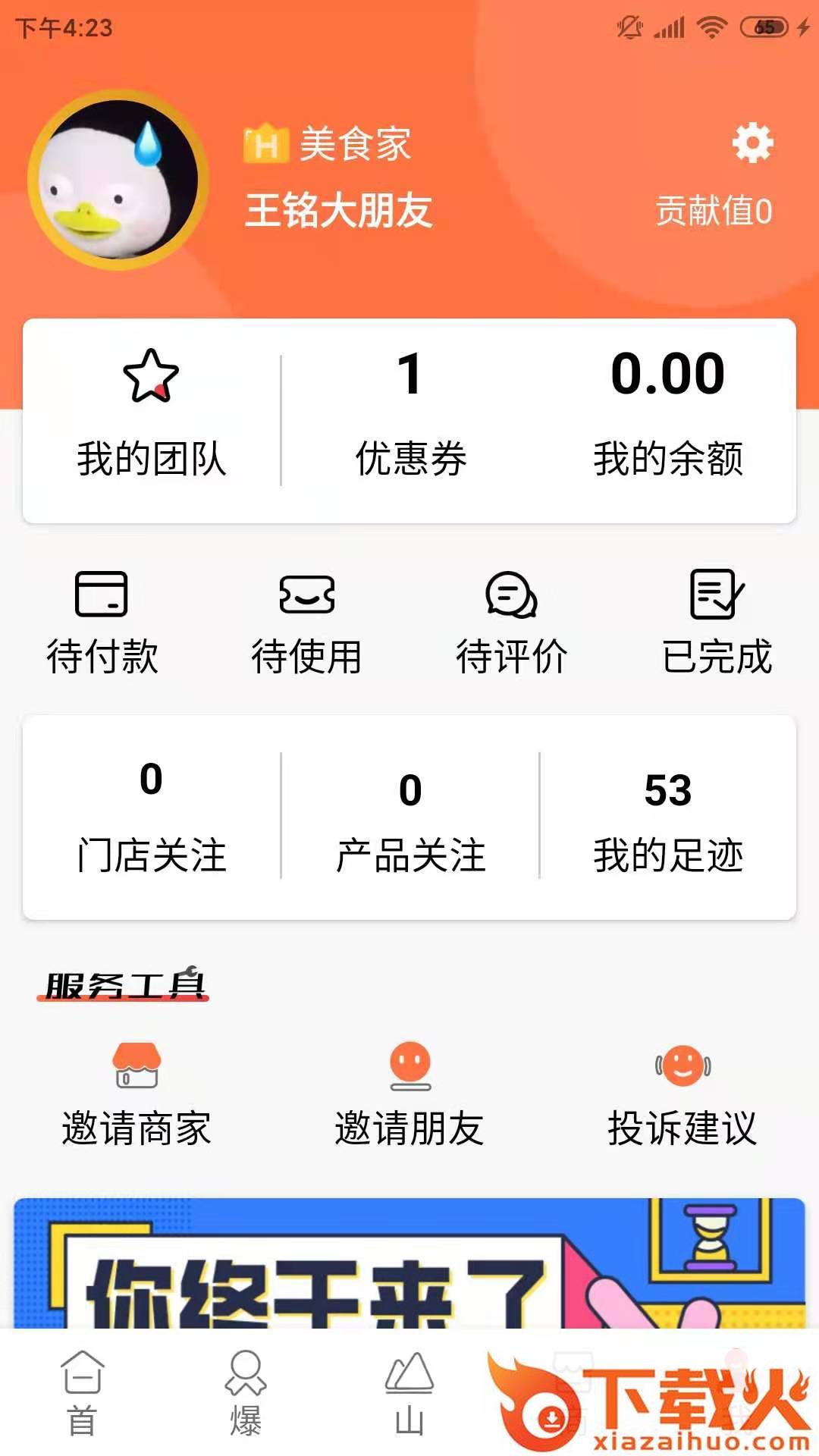Switch to the 首 home tab
Image resolution: width=819 pixels, height=1456 pixels.
click(82, 1394)
